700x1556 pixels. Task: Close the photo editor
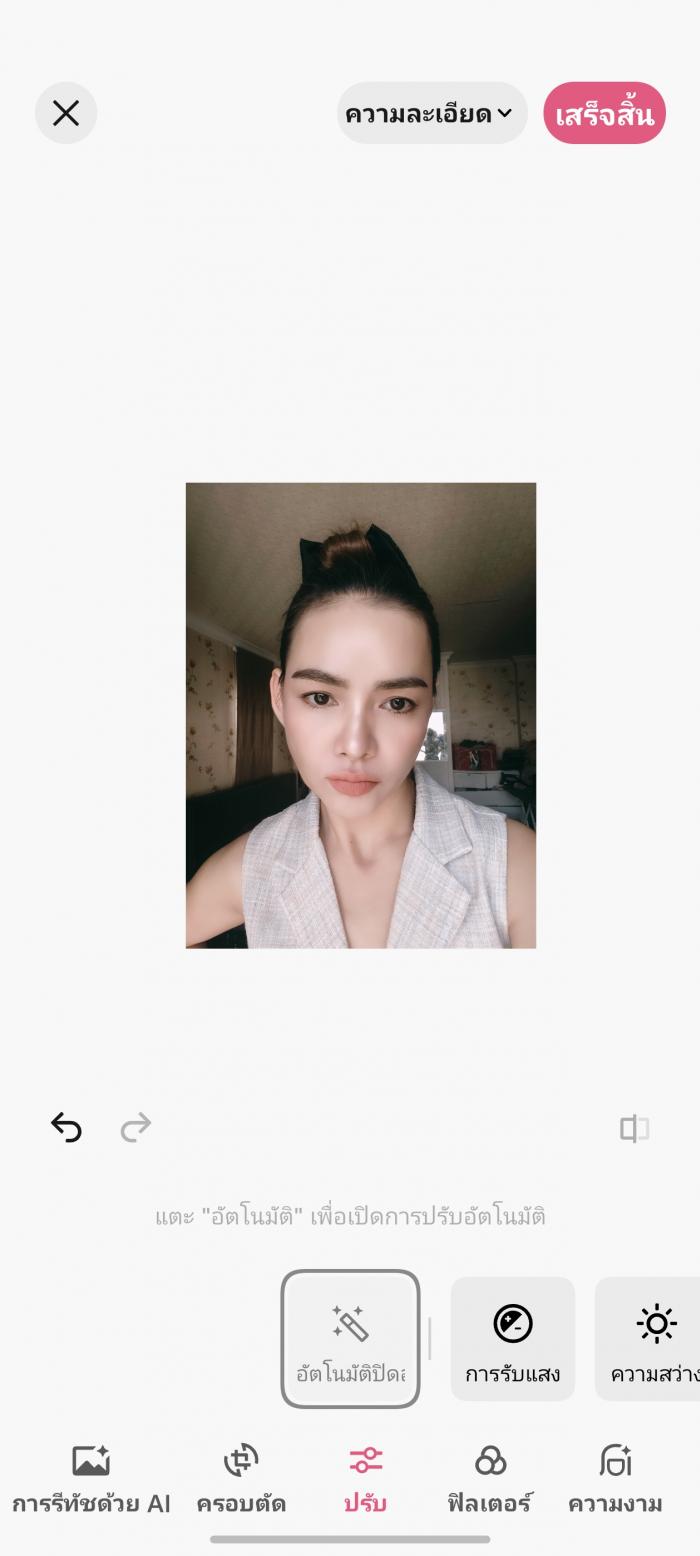tap(66, 113)
